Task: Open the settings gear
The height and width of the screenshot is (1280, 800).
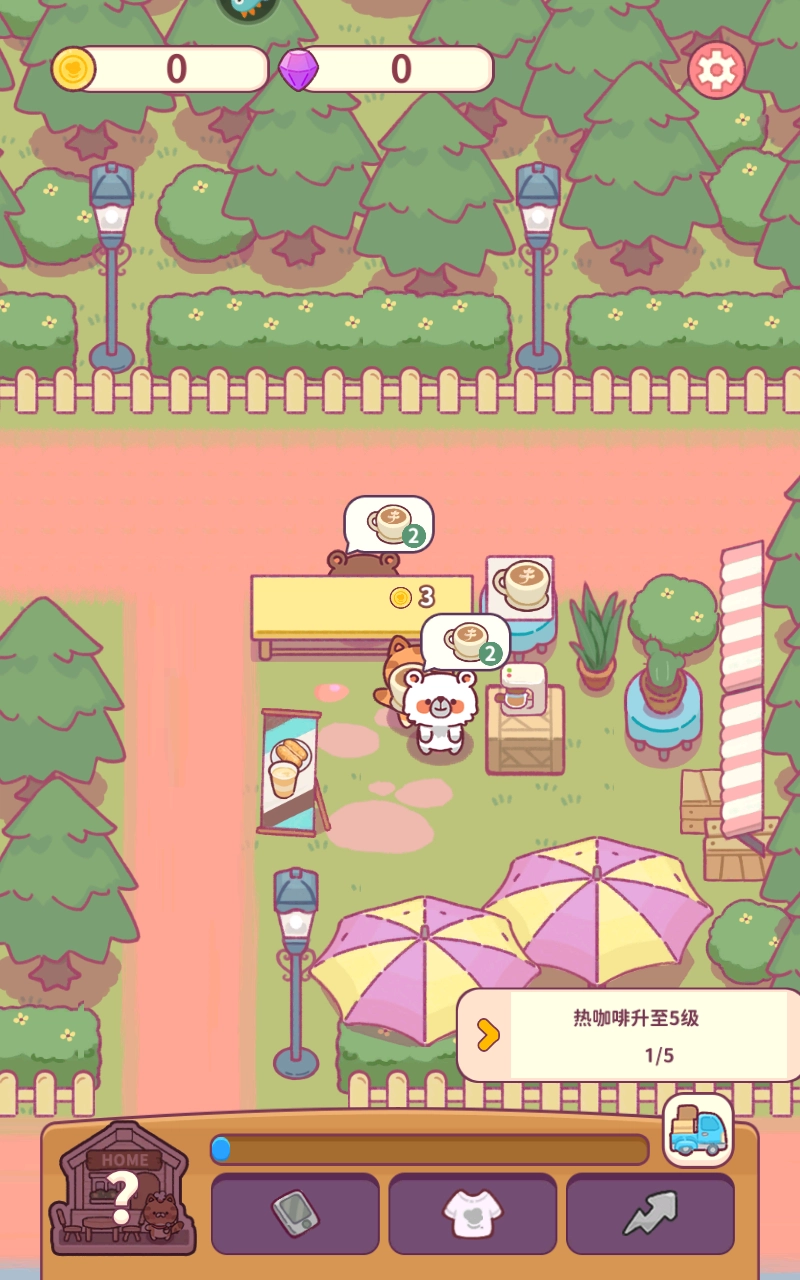Action: coord(716,70)
